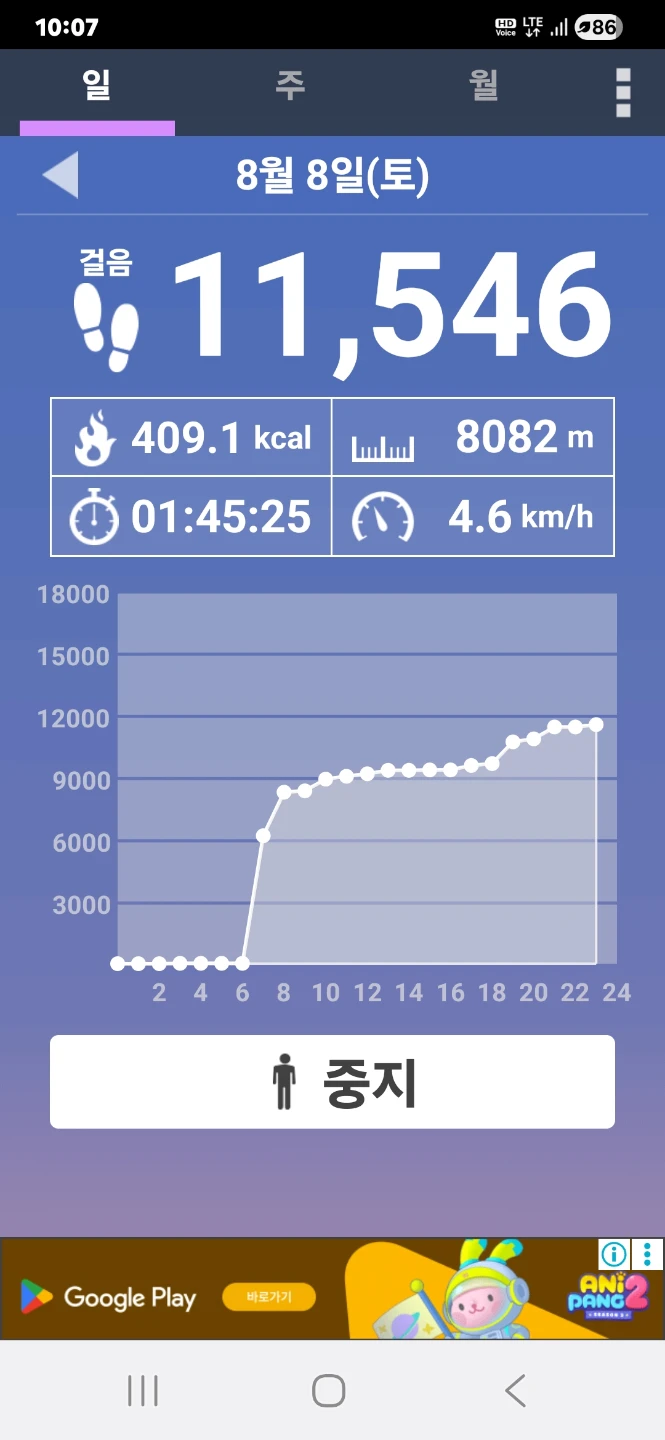Select the 일 (day) tab
Image resolution: width=665 pixels, height=1440 pixels.
pyautogui.click(x=97, y=86)
